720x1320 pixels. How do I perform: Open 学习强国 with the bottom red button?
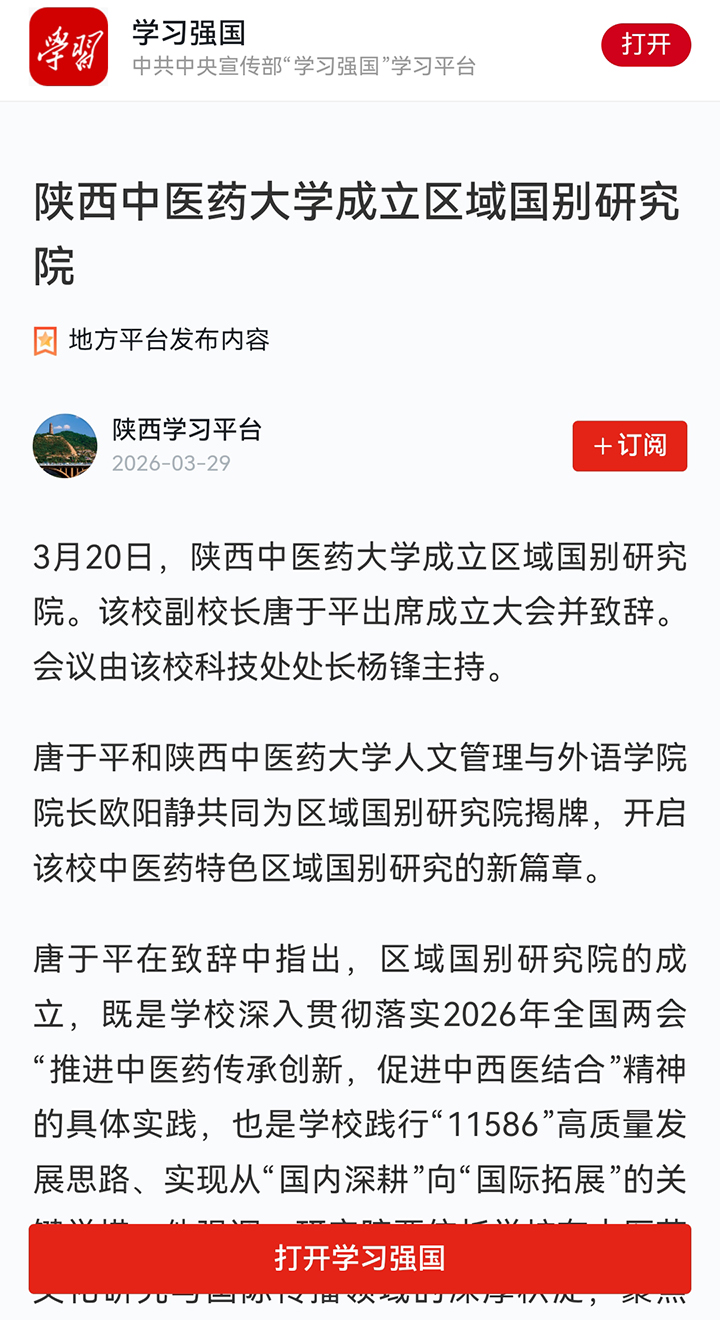pos(360,1258)
